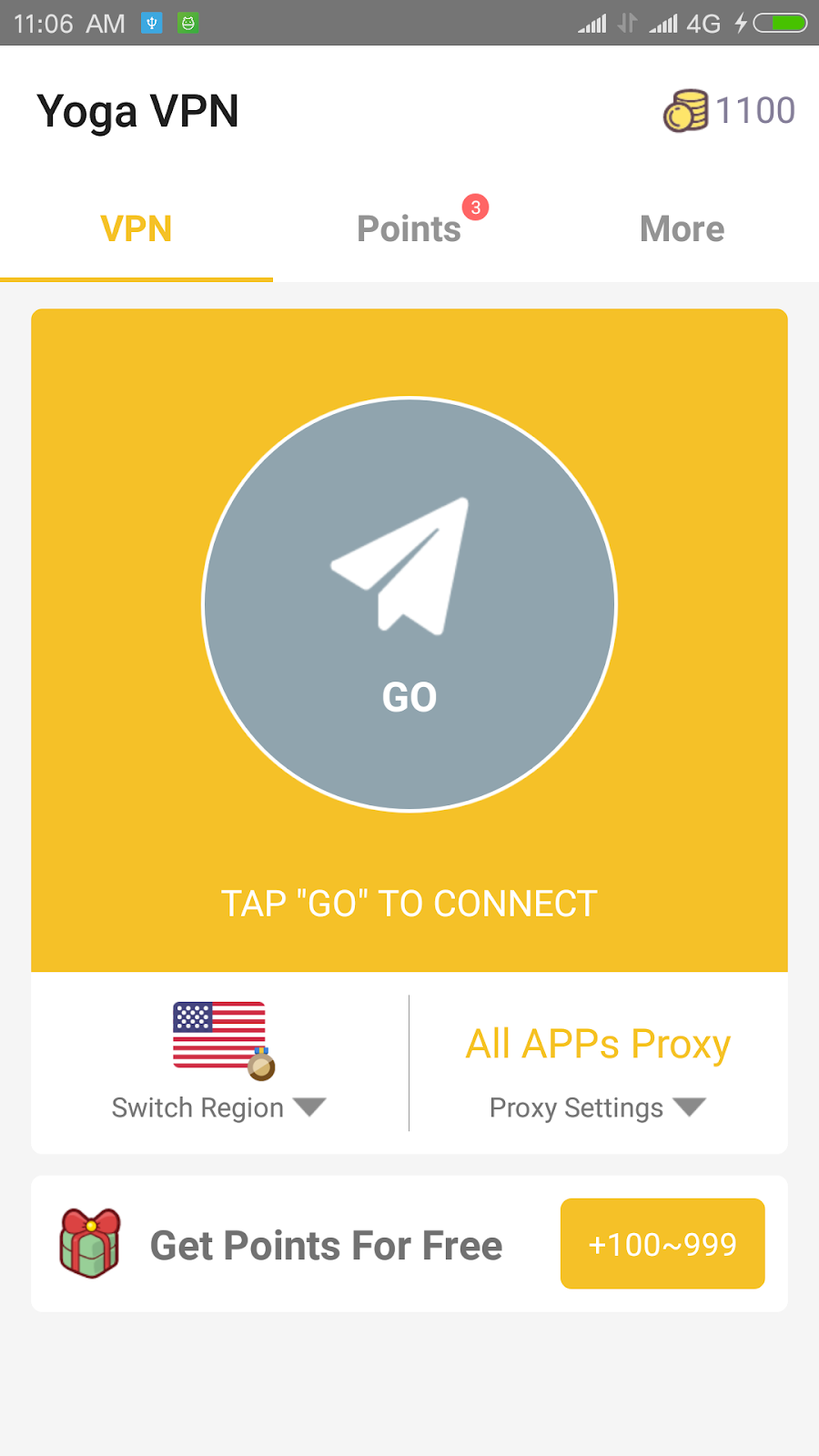Open the More tab
Image resolution: width=819 pixels, height=1456 pixels.
tap(682, 229)
